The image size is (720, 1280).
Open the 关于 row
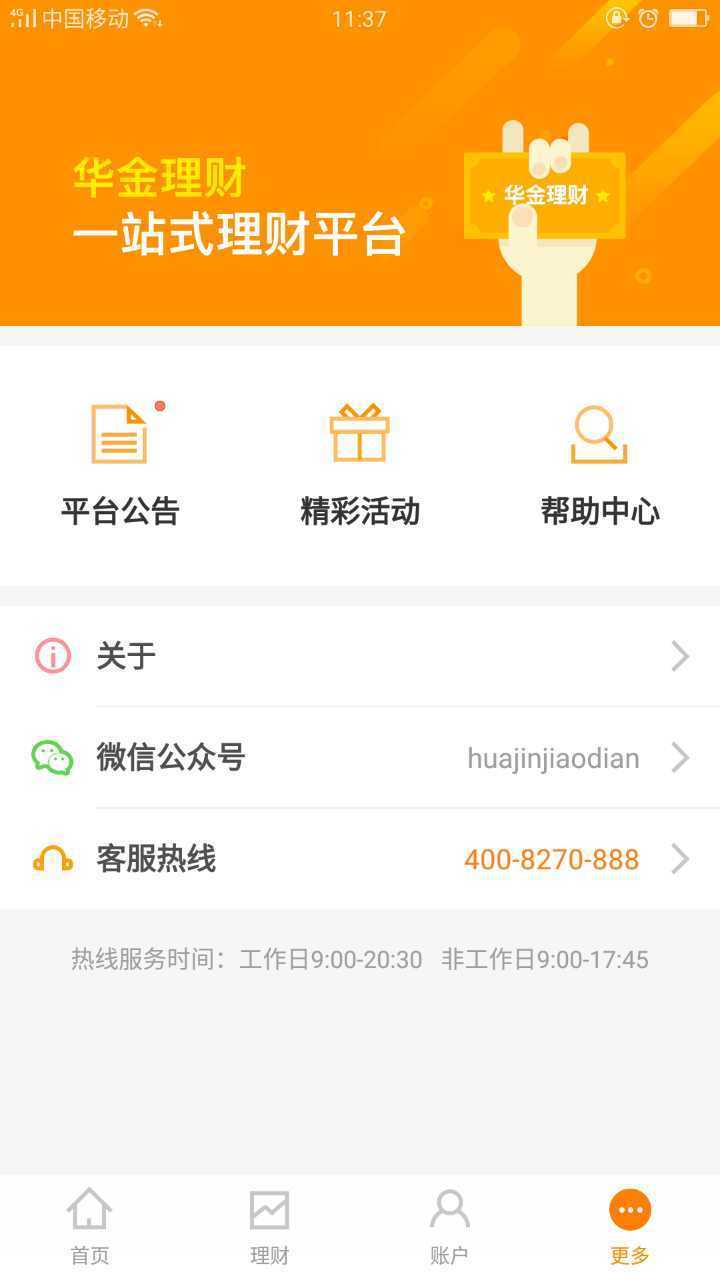360,656
